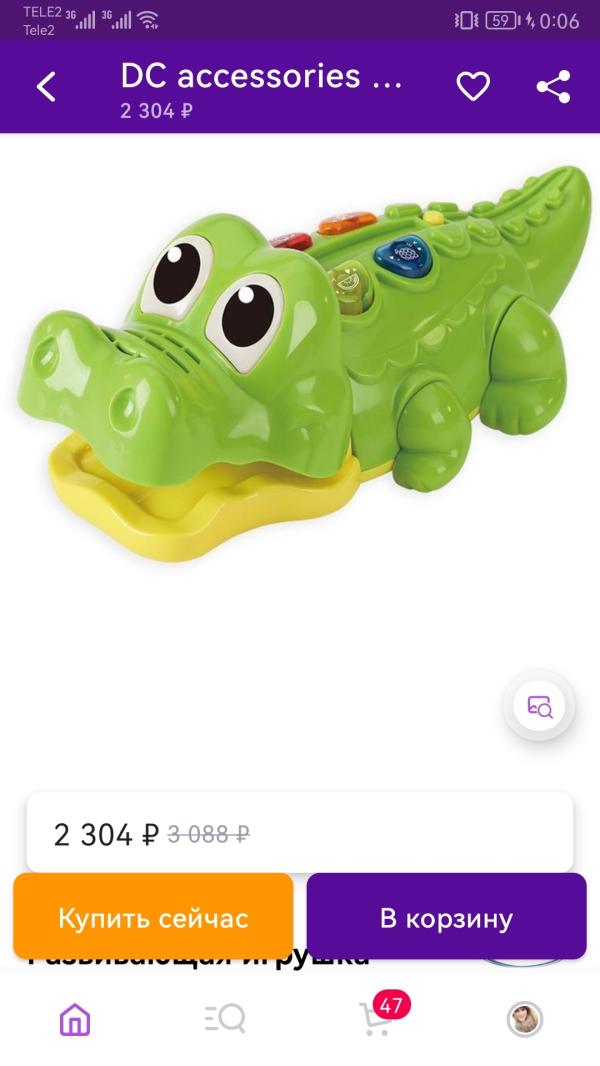Share this crocodile toy listing

point(553,87)
